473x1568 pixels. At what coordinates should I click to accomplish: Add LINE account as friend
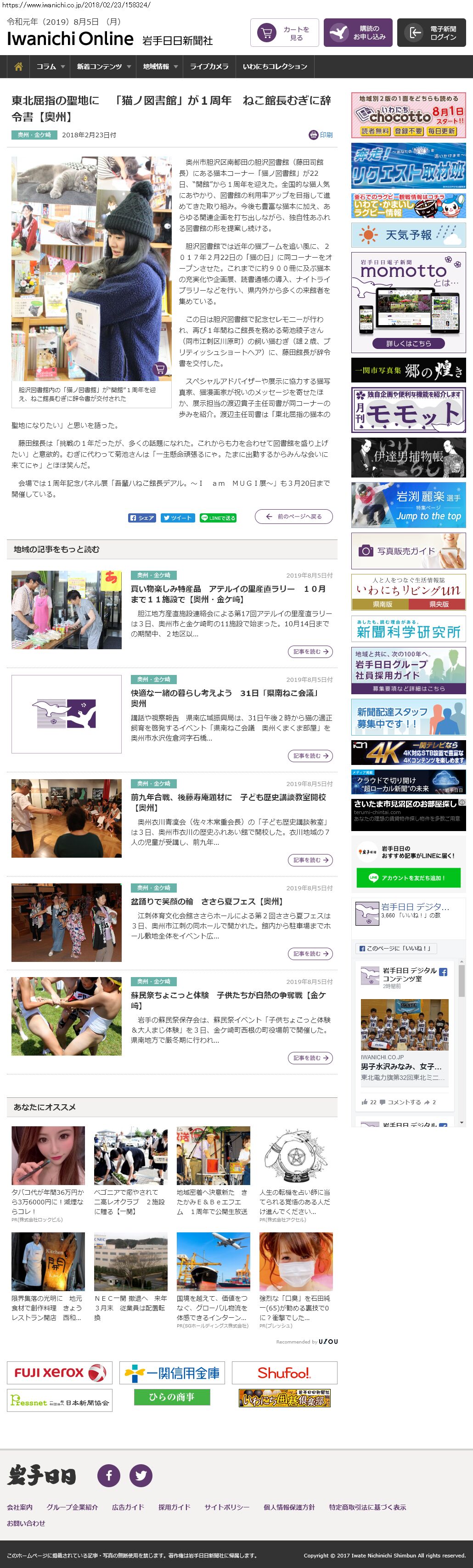pyautogui.click(x=408, y=878)
